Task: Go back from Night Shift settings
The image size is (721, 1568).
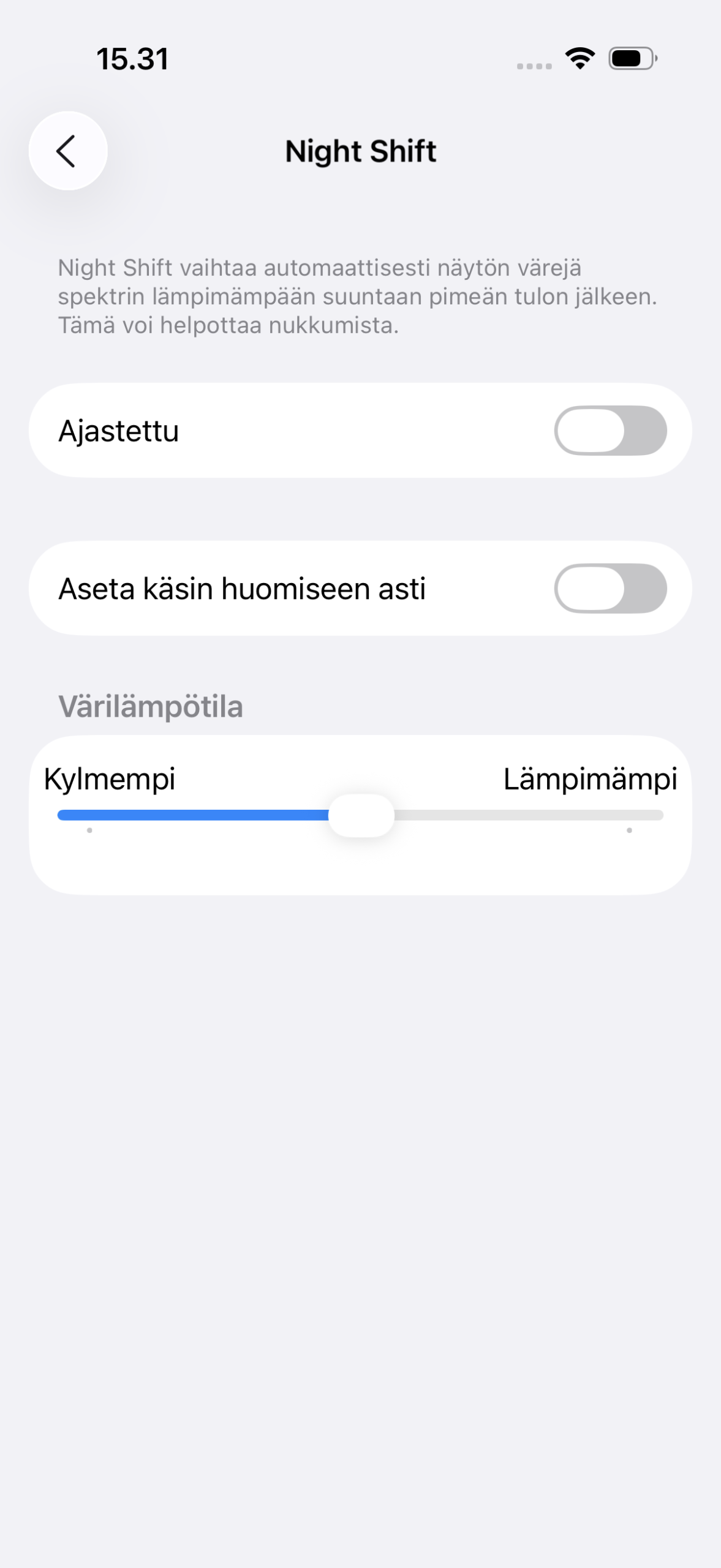Action: pos(68,151)
